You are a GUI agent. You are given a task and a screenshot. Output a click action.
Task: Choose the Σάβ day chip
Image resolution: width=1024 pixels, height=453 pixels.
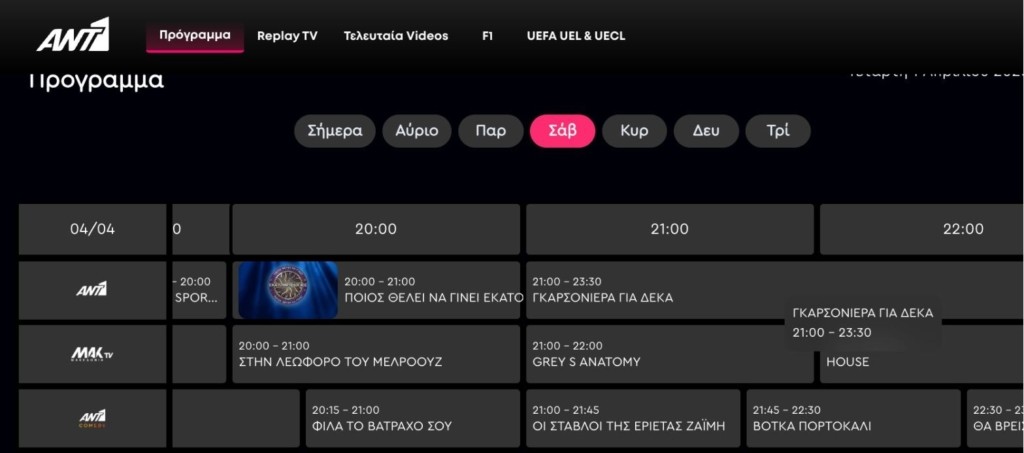tap(563, 131)
